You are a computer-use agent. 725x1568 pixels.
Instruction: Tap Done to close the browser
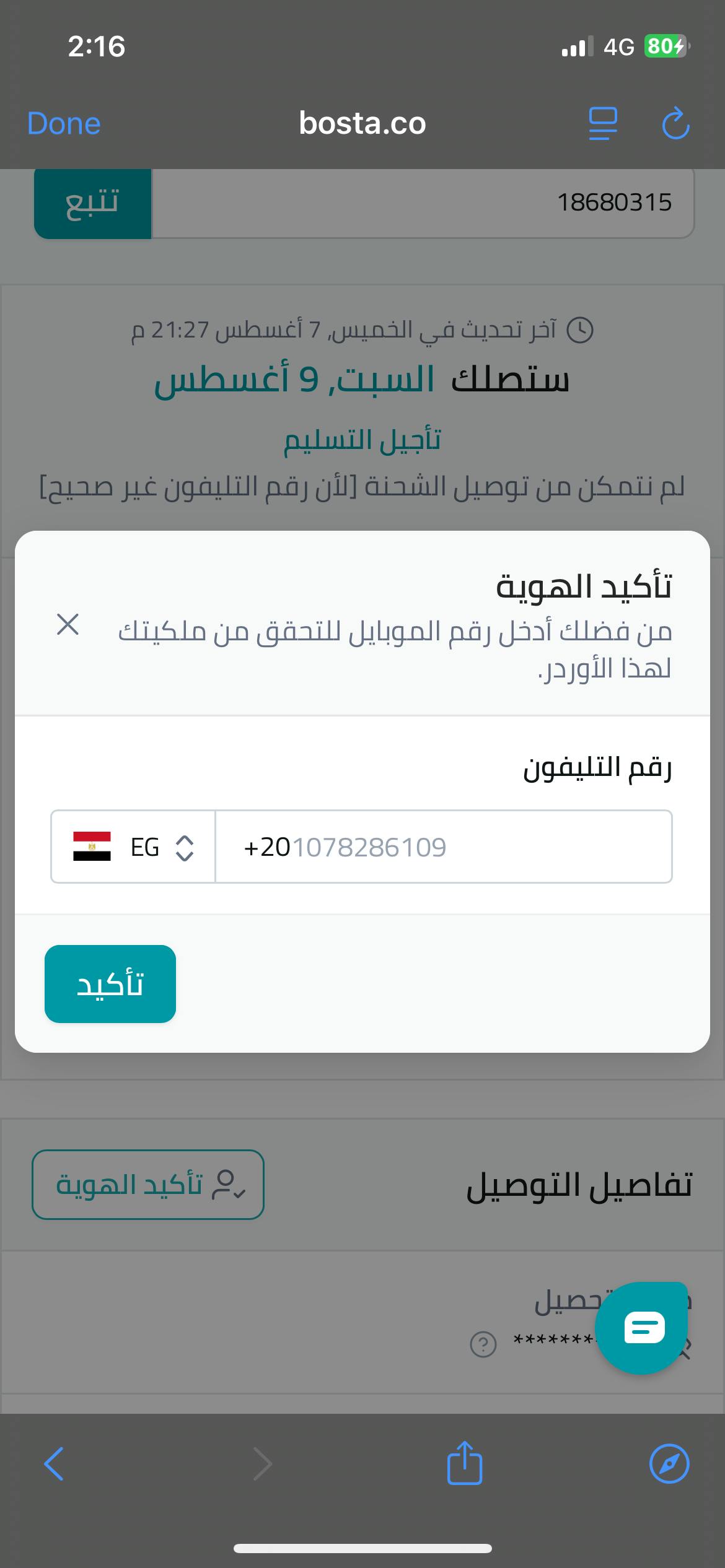click(x=64, y=123)
